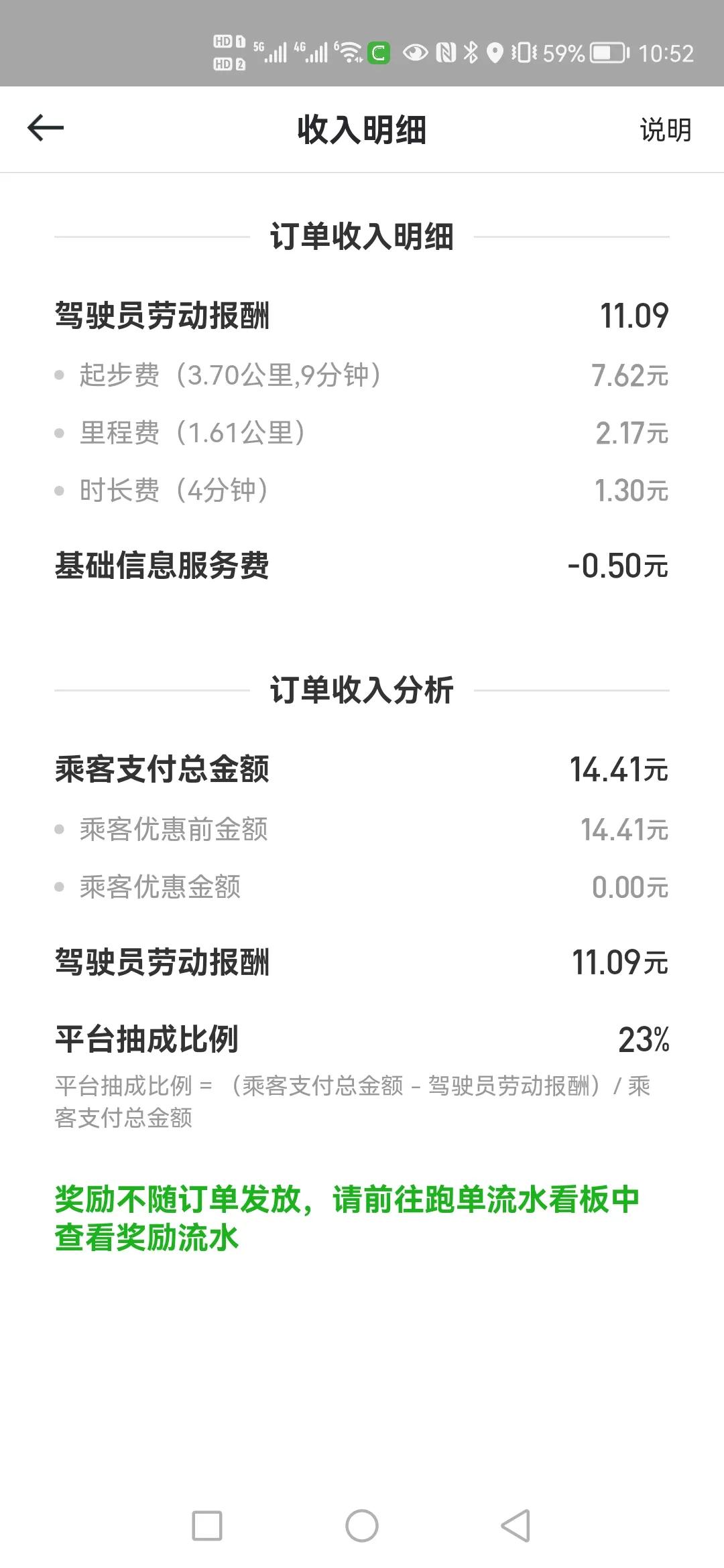Tap the 订单收入分析 section header
The width and height of the screenshot is (724, 1568).
click(x=362, y=688)
